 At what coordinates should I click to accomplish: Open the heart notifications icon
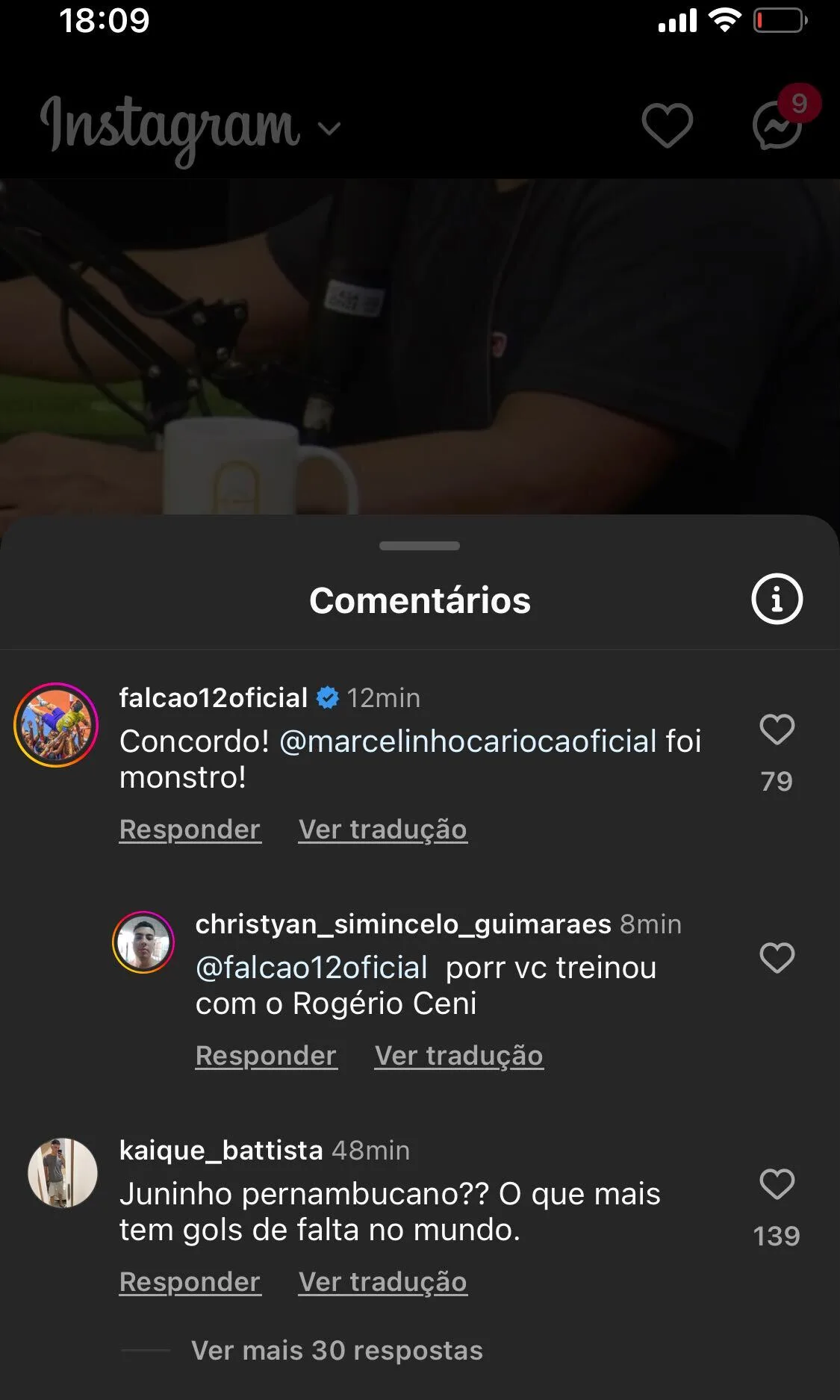coord(667,125)
